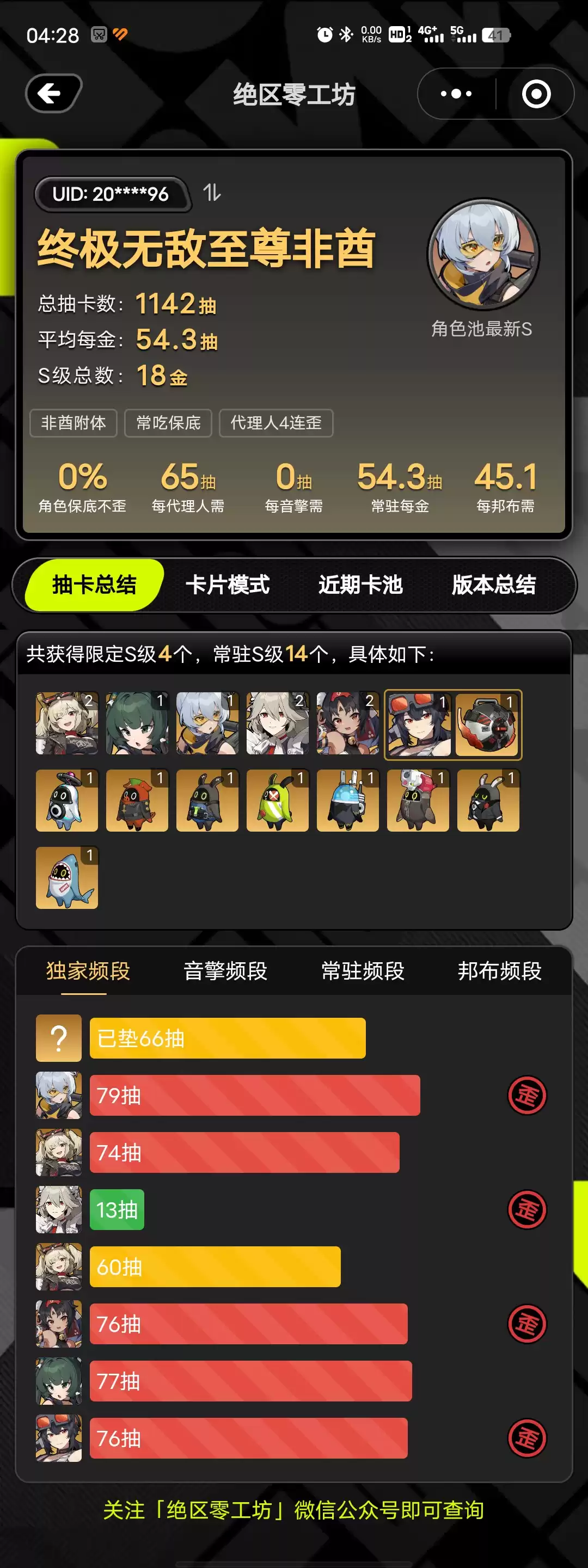This screenshot has width=588, height=1568.
Task: Show 邦布频段 pull records
Action: pyautogui.click(x=500, y=971)
